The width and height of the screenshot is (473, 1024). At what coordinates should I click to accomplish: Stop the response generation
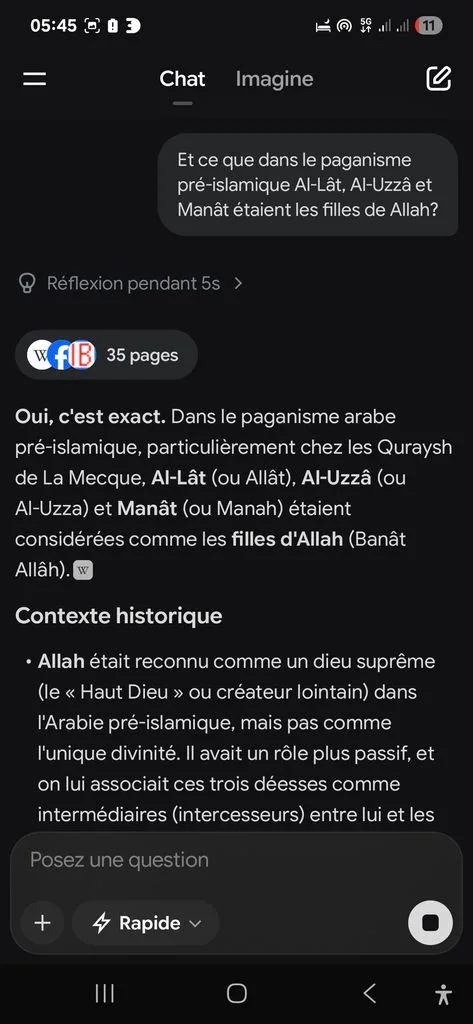point(430,923)
